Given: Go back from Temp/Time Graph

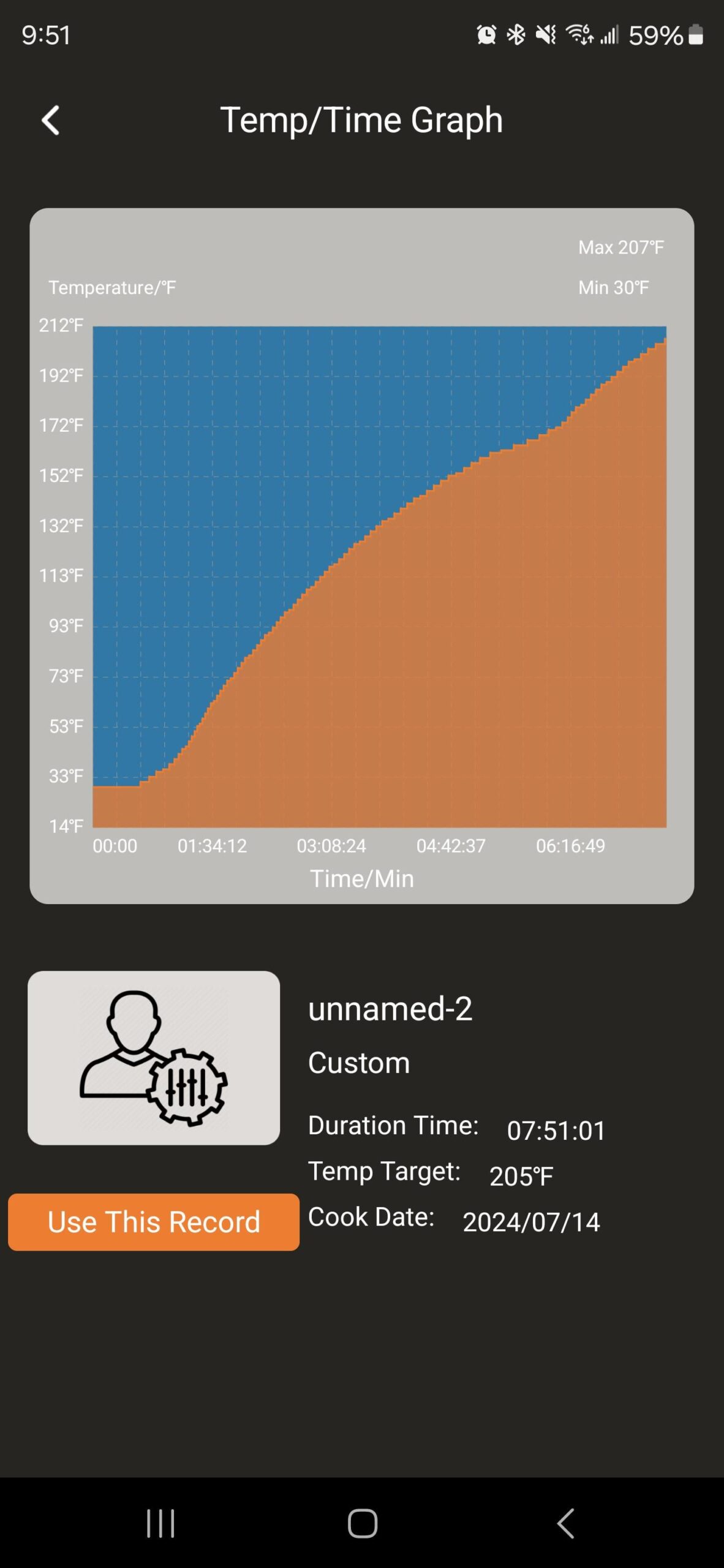Looking at the screenshot, I should coord(51,120).
